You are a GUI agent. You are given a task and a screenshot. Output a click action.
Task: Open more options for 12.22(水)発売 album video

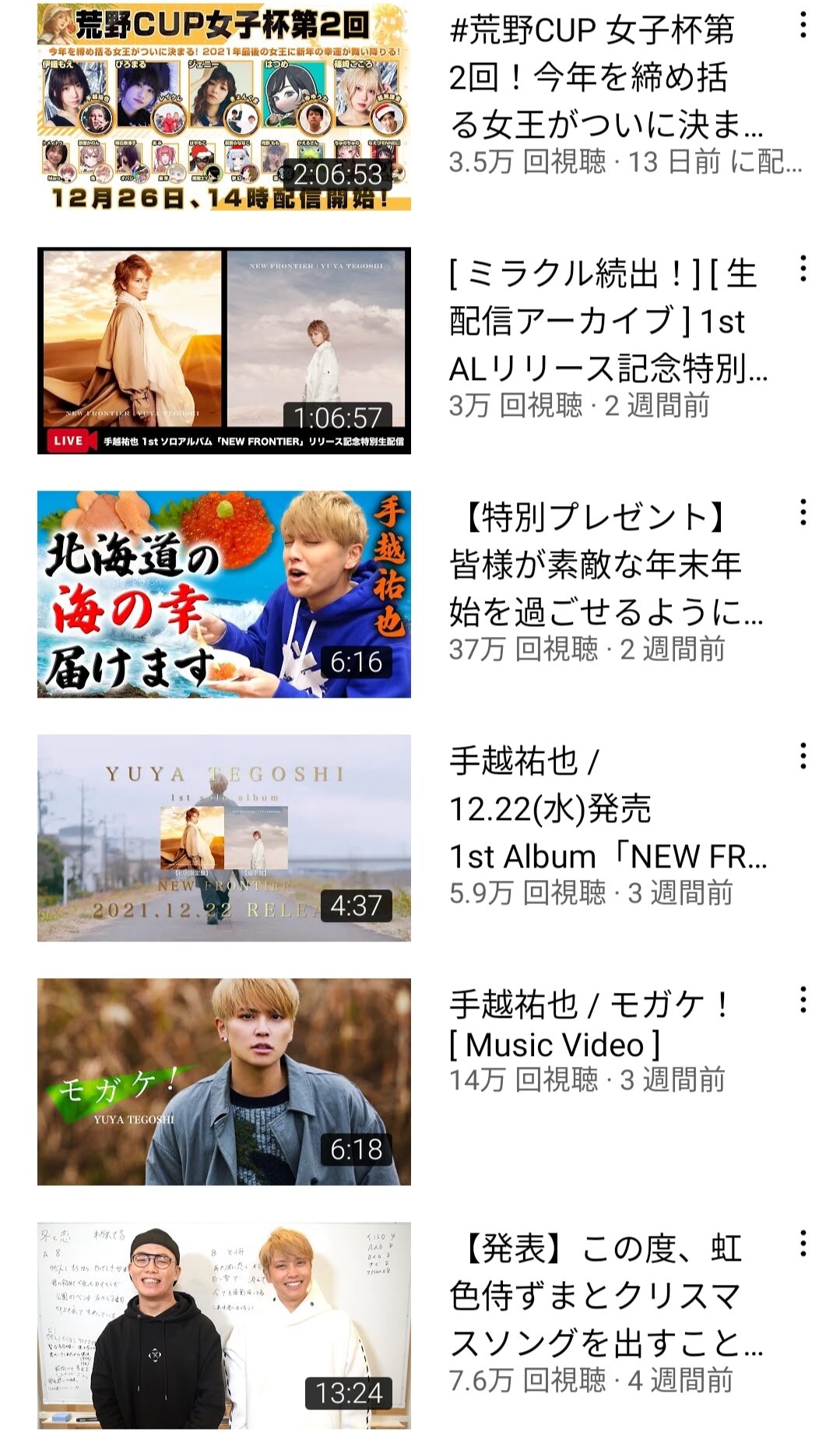pyautogui.click(x=803, y=757)
